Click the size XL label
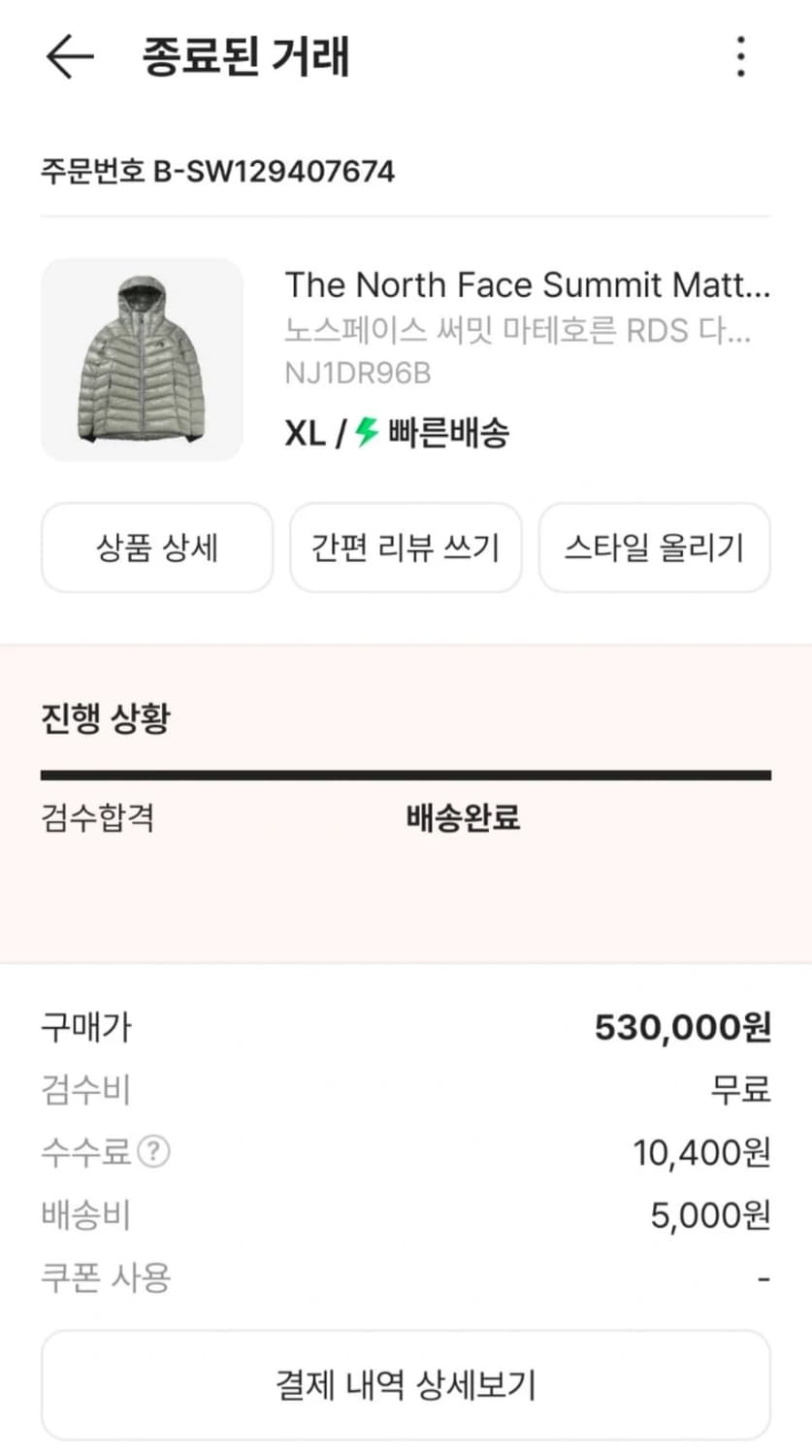This screenshot has width=812, height=1456. 307,435
